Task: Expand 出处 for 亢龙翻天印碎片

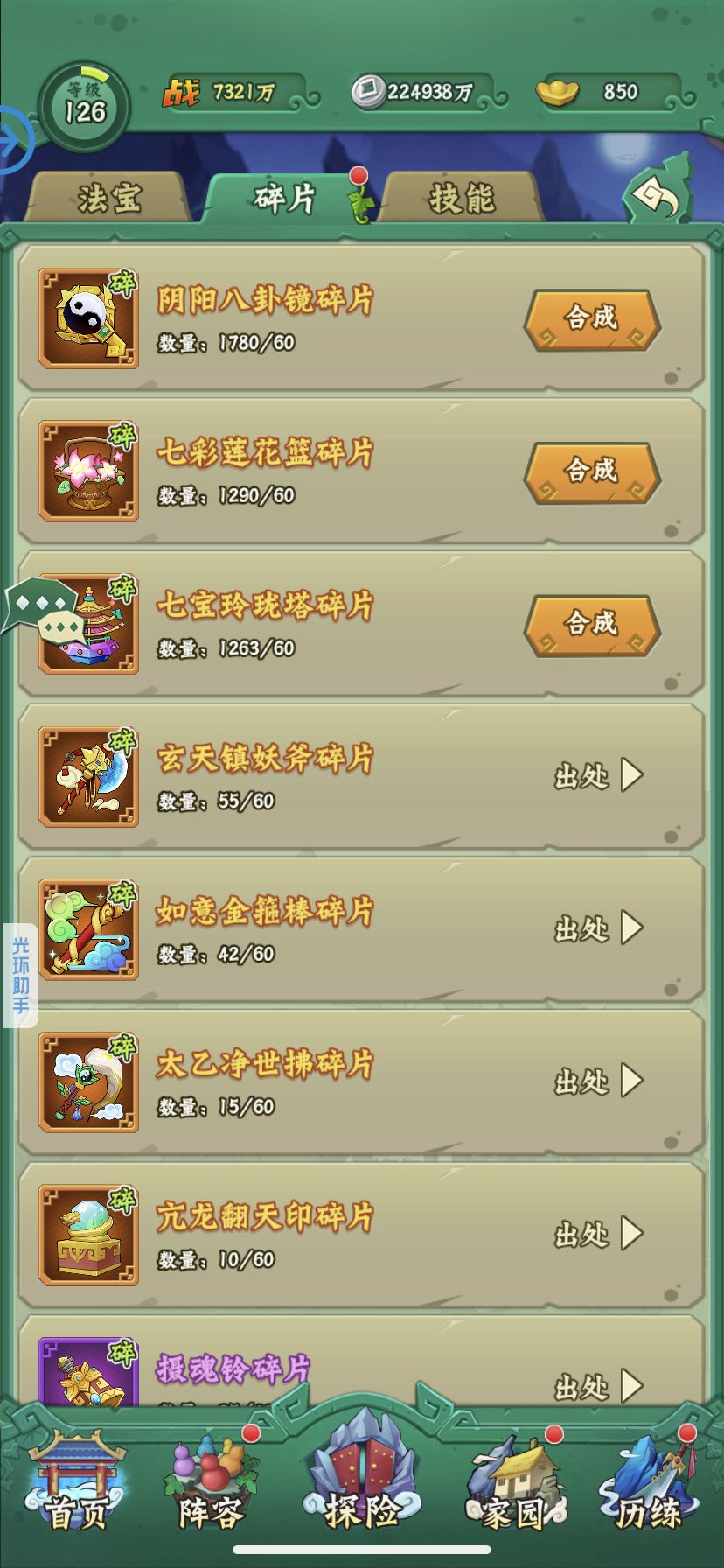Action: (x=599, y=1234)
